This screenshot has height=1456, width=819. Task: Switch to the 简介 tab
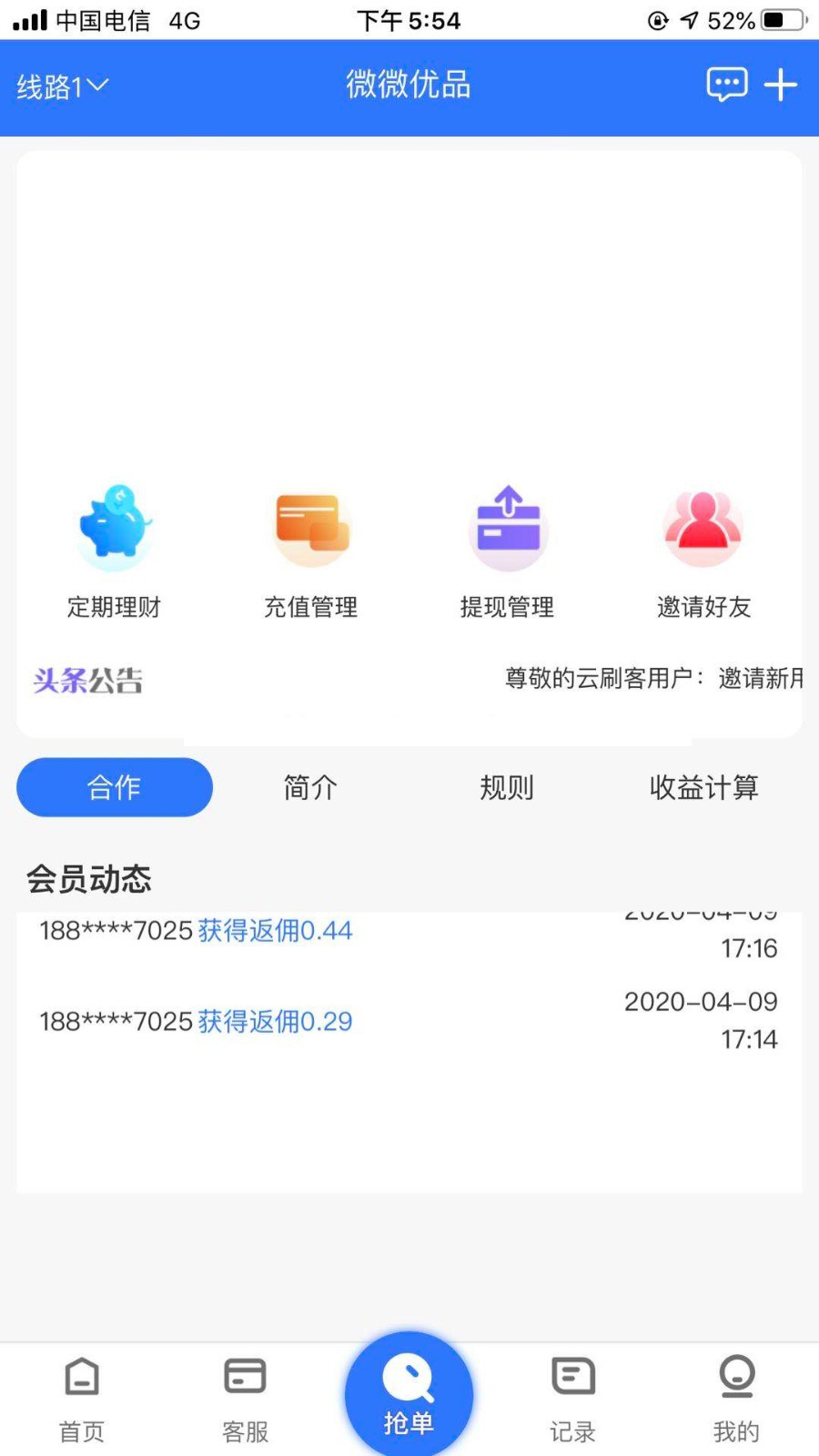tap(309, 787)
